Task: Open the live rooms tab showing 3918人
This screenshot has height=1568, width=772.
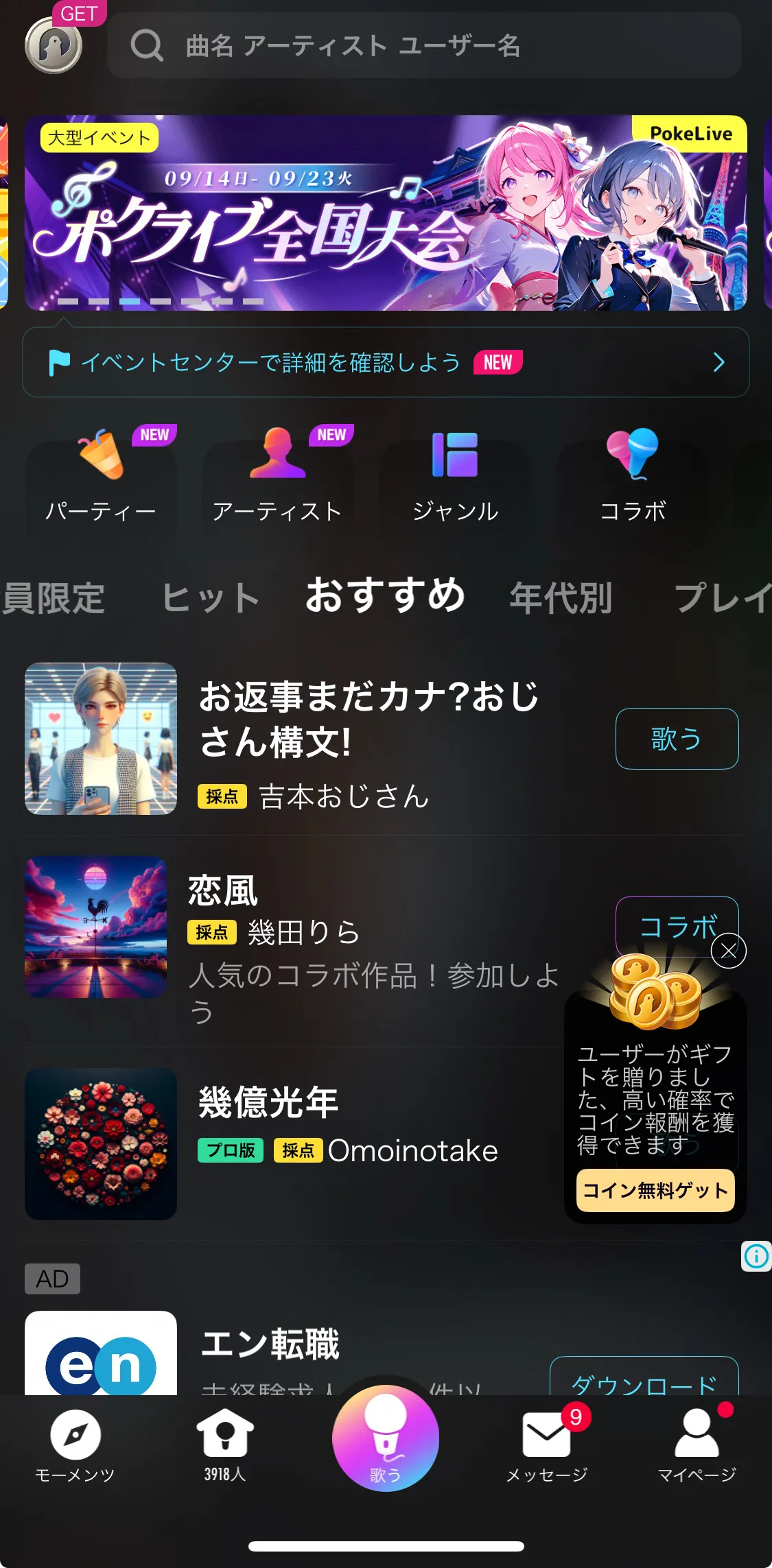Action: point(224,1445)
